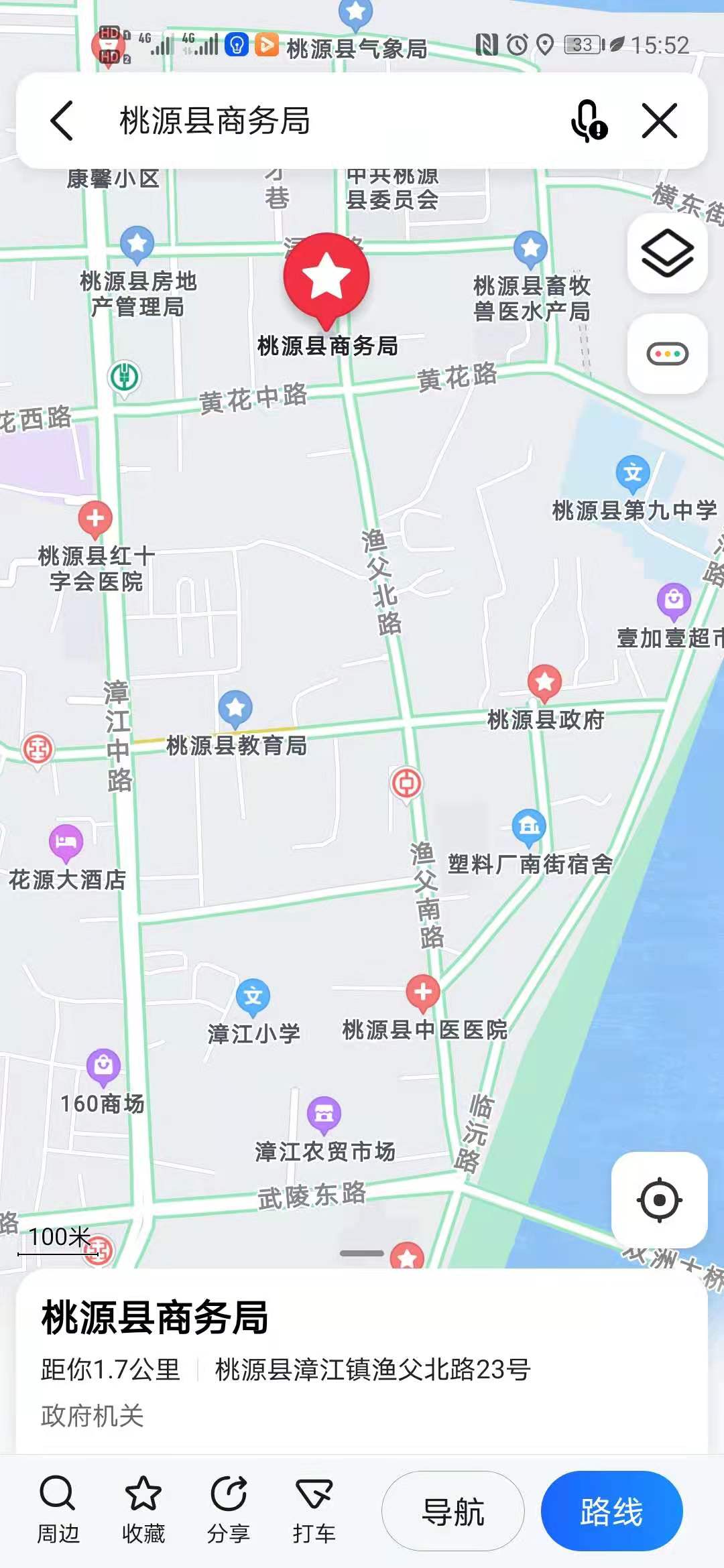Open the map layers selector
Image resolution: width=724 pixels, height=1568 pixels.
pyautogui.click(x=667, y=253)
